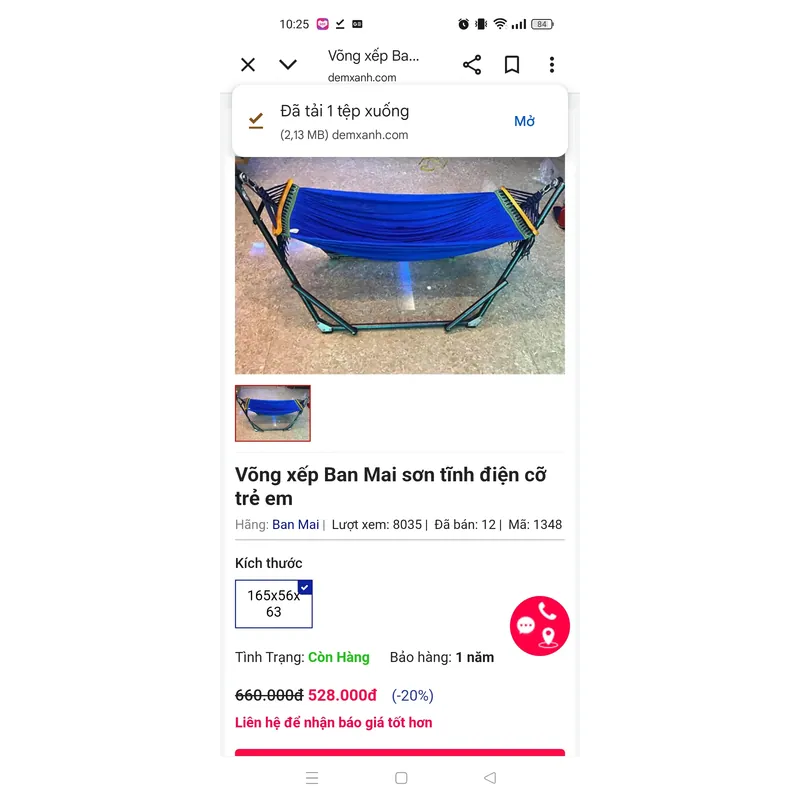This screenshot has height=800, width=800.
Task: Bookmark this page
Action: (512, 65)
